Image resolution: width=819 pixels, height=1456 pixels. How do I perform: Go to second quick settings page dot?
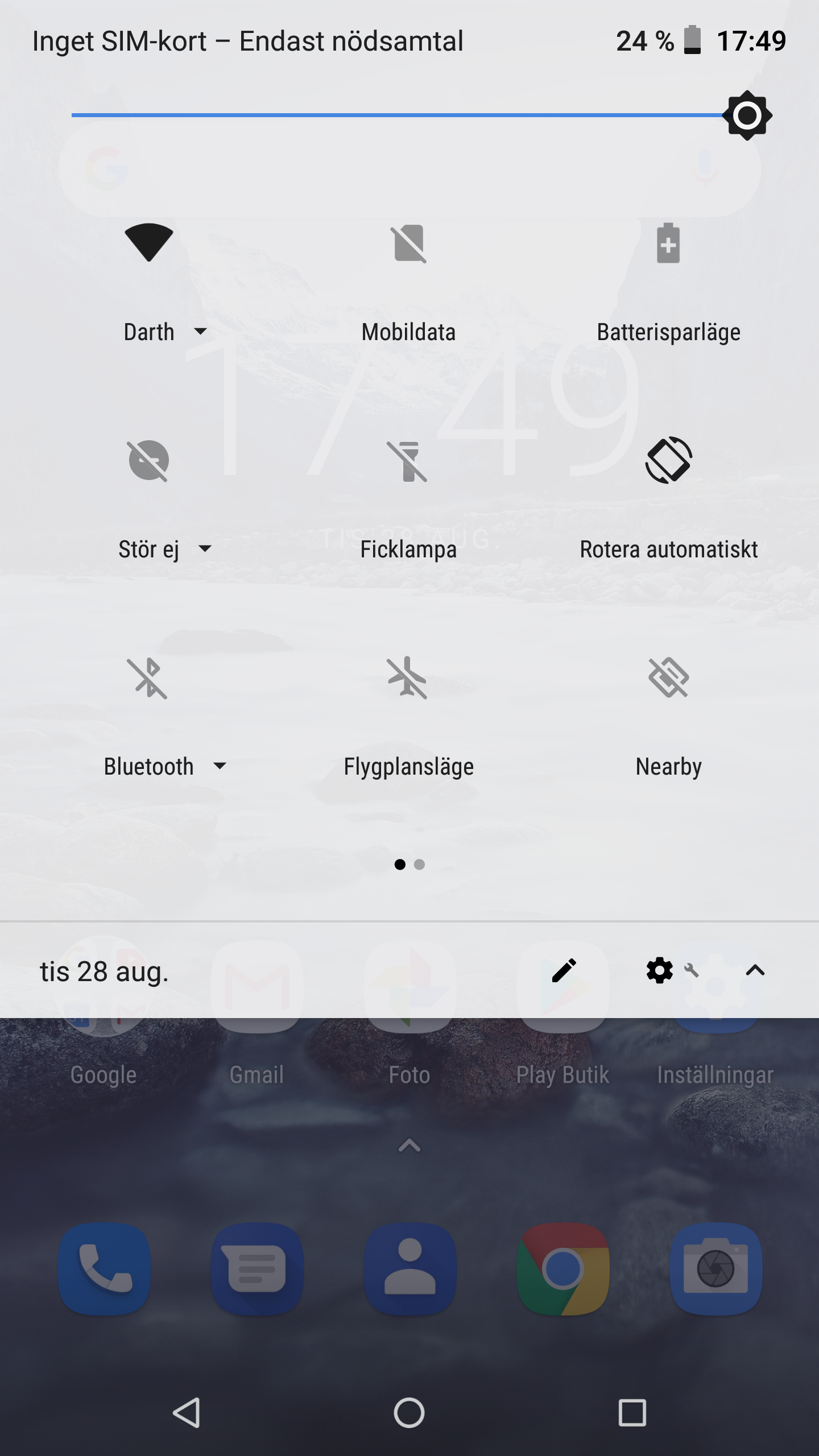click(419, 864)
